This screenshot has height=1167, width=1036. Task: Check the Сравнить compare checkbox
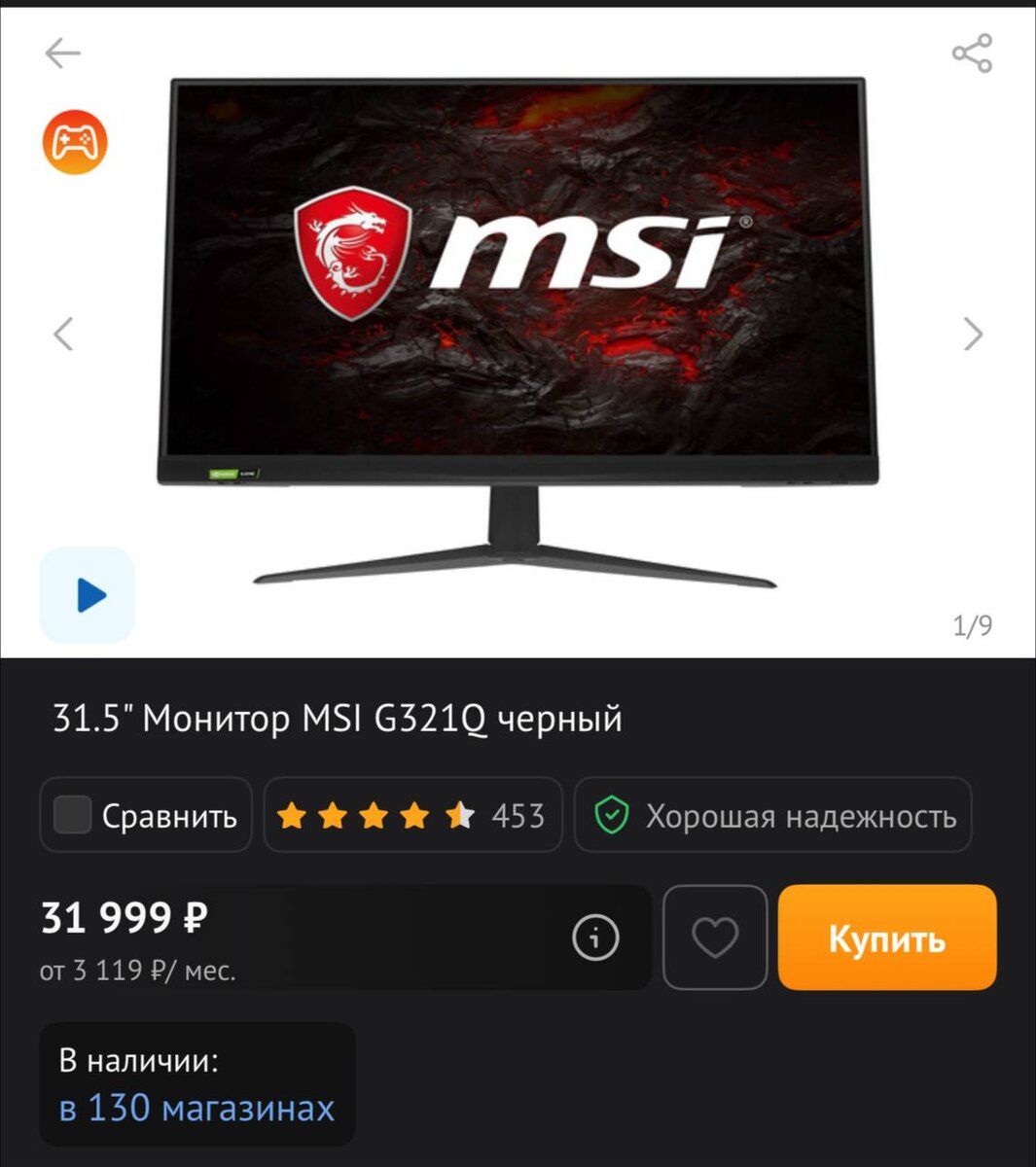point(73,815)
